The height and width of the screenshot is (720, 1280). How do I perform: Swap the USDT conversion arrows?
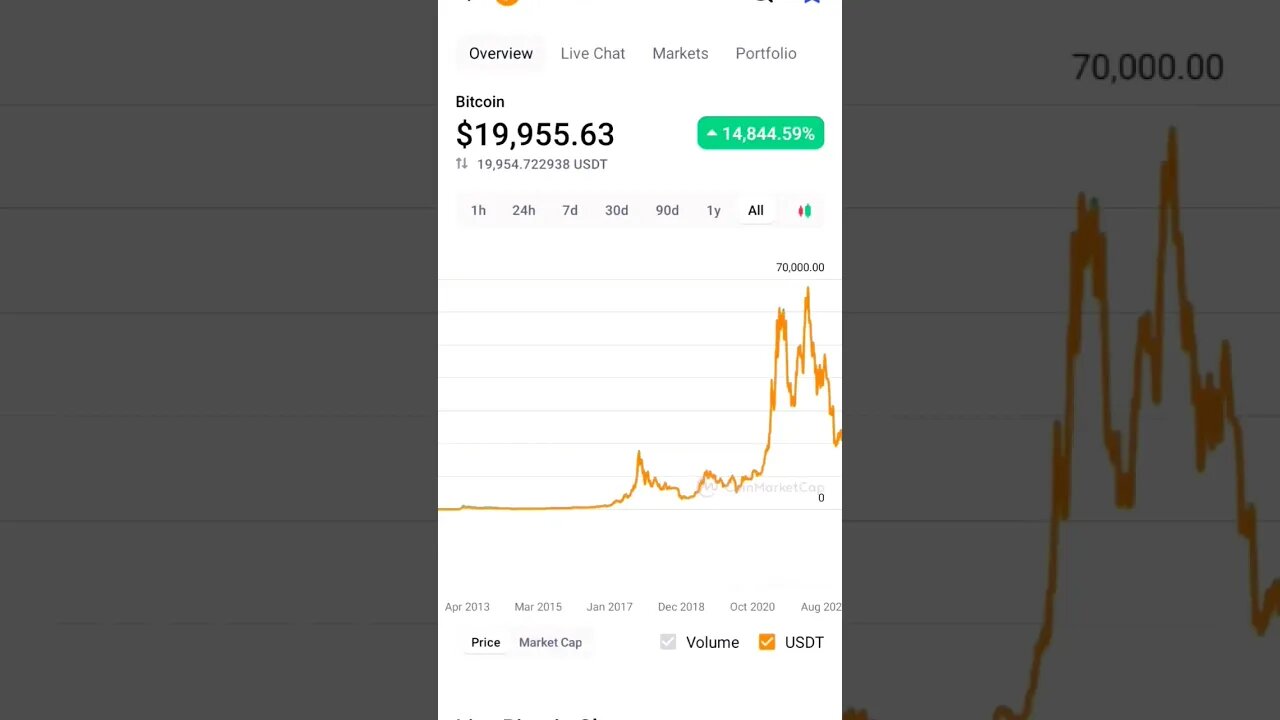462,164
